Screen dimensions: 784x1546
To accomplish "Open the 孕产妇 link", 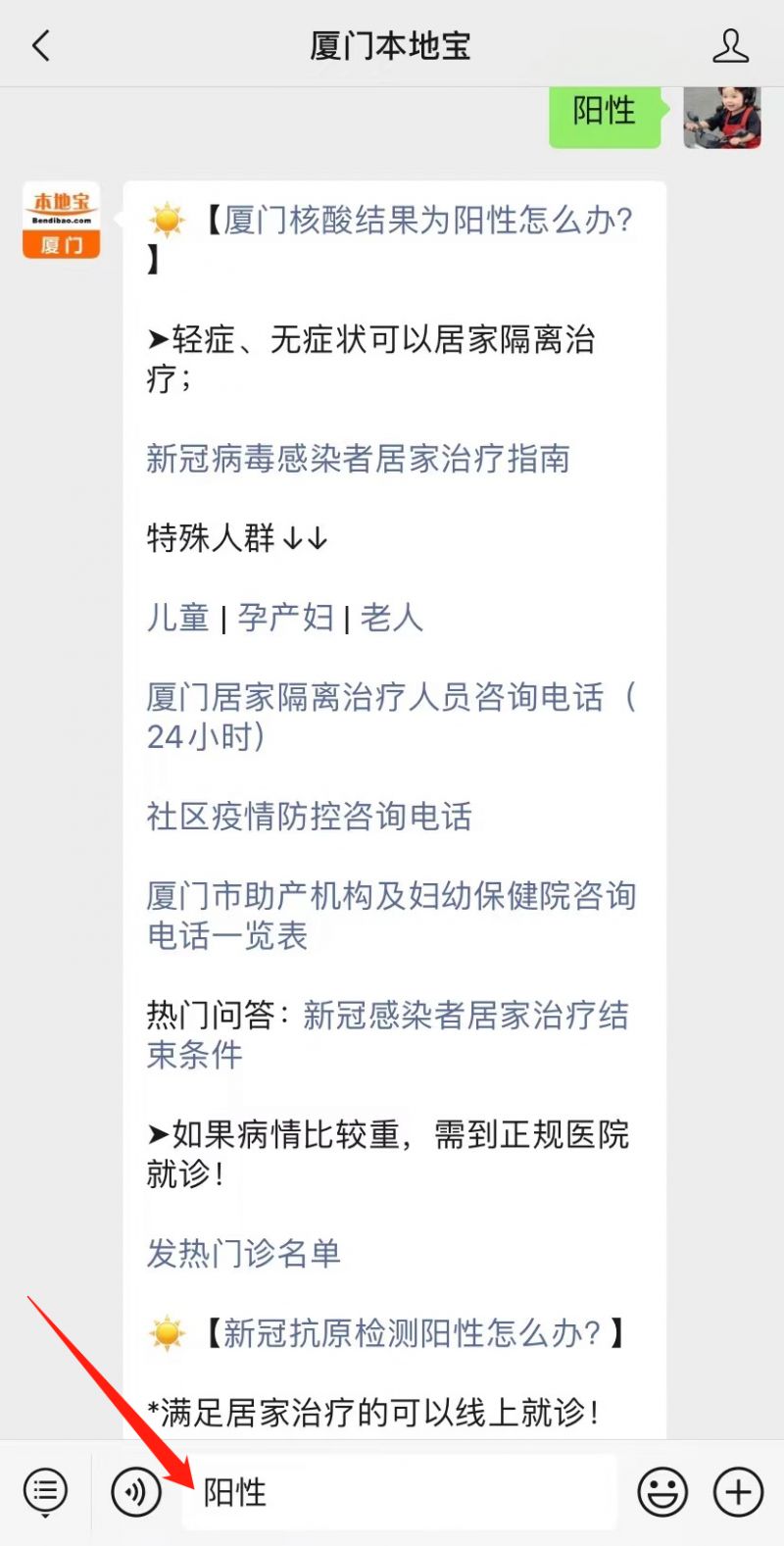I will (285, 618).
